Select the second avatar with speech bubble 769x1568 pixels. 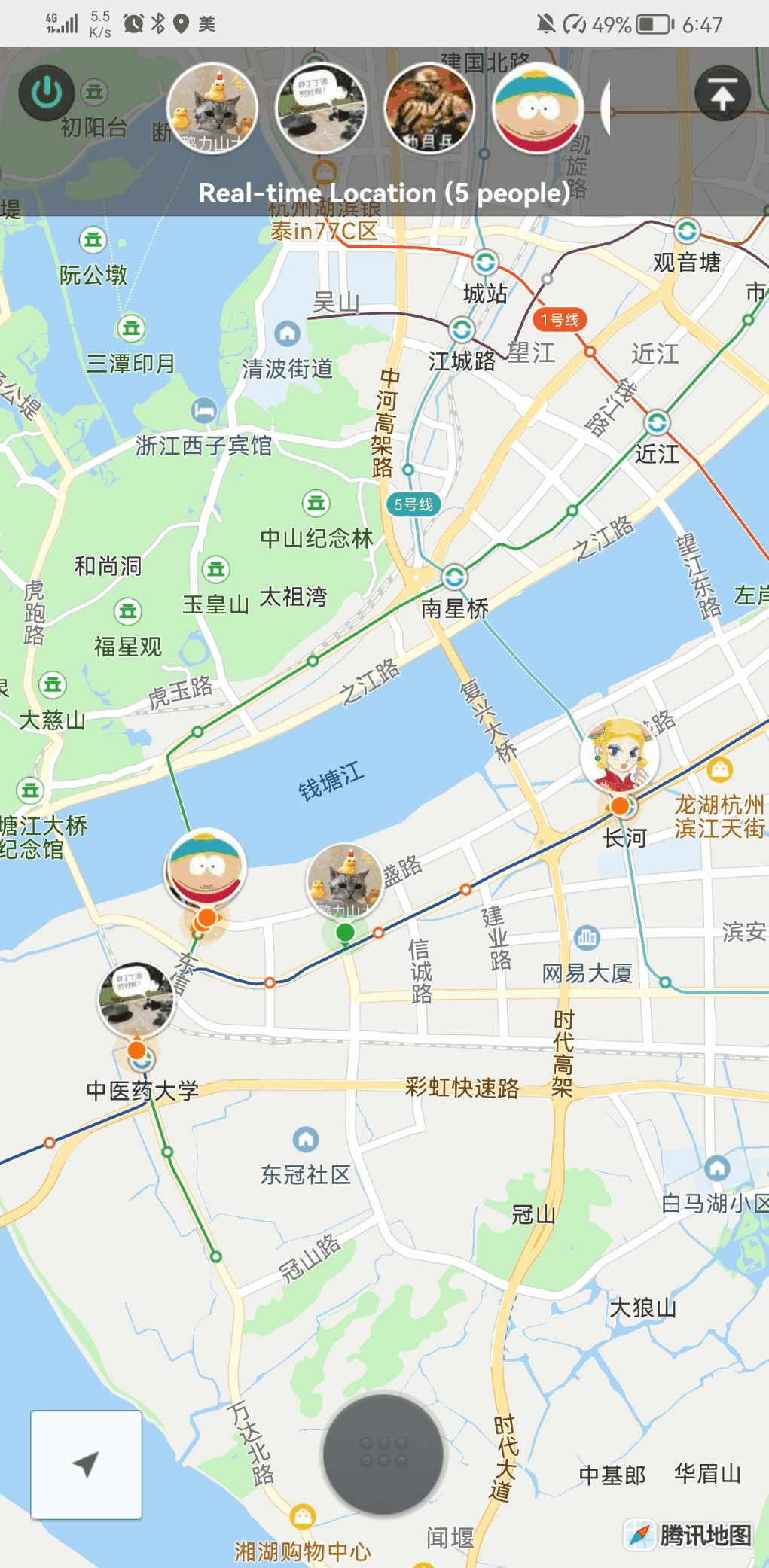pyautogui.click(x=321, y=108)
